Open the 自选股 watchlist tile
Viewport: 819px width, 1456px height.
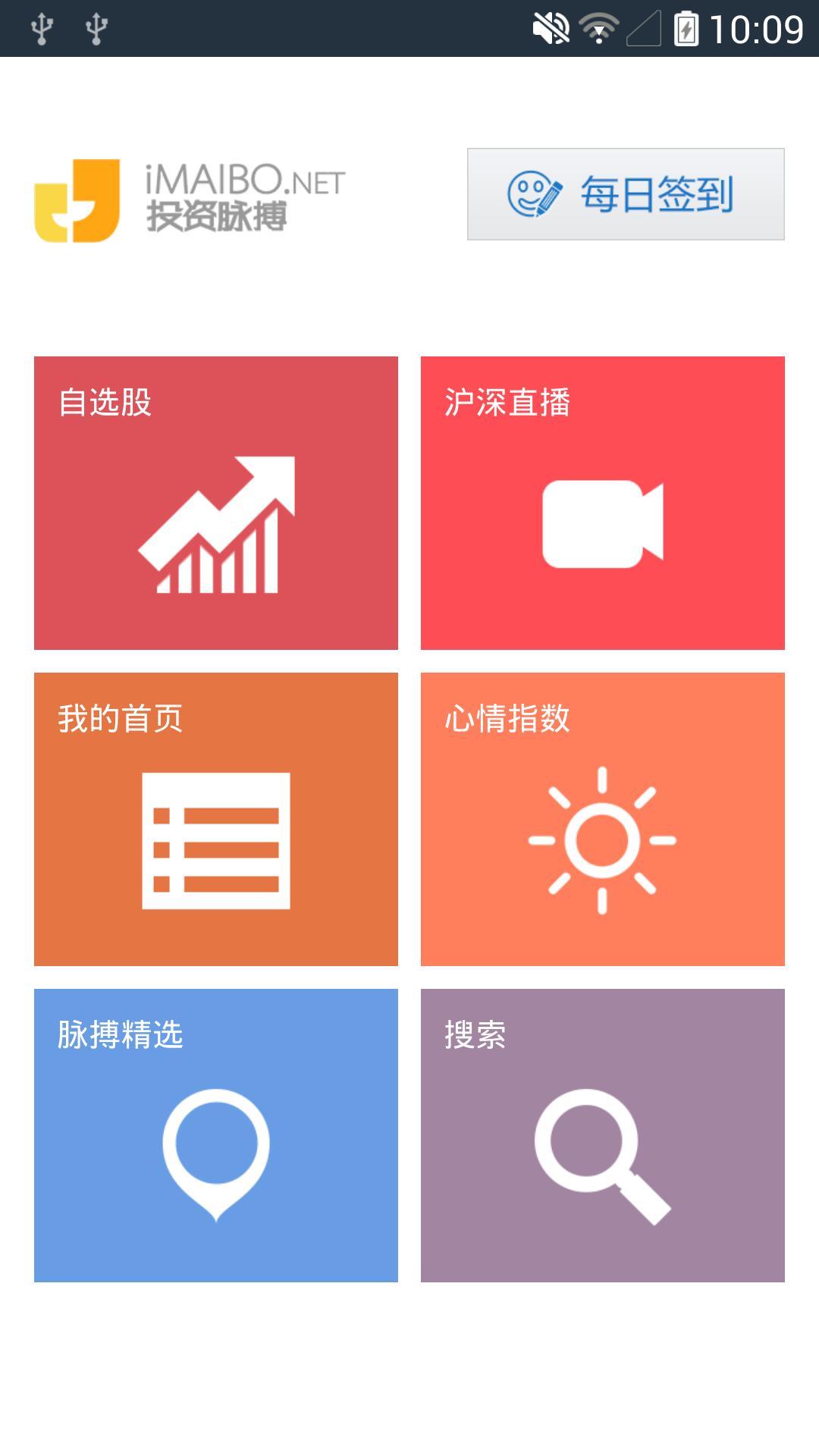[216, 503]
